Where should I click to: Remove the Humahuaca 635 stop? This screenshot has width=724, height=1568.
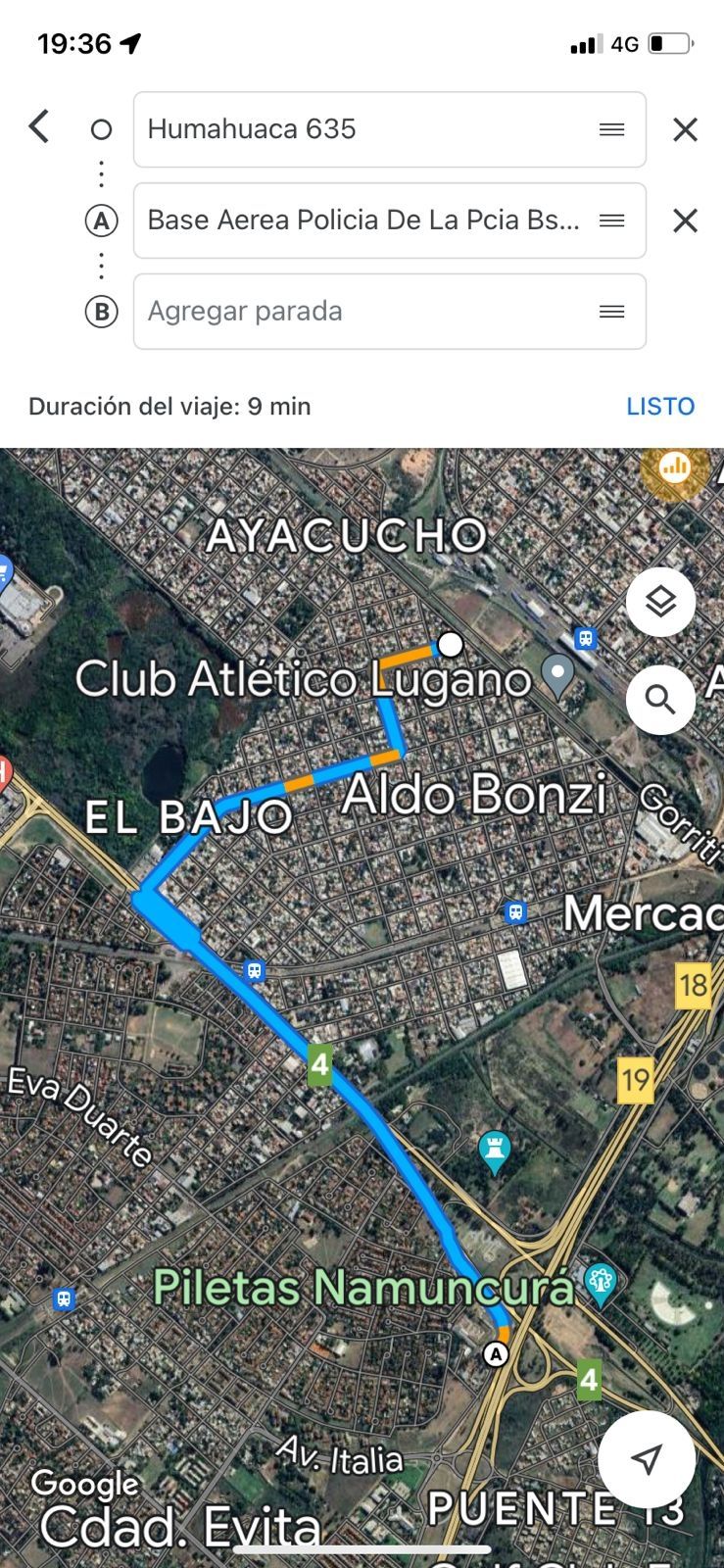coord(685,129)
